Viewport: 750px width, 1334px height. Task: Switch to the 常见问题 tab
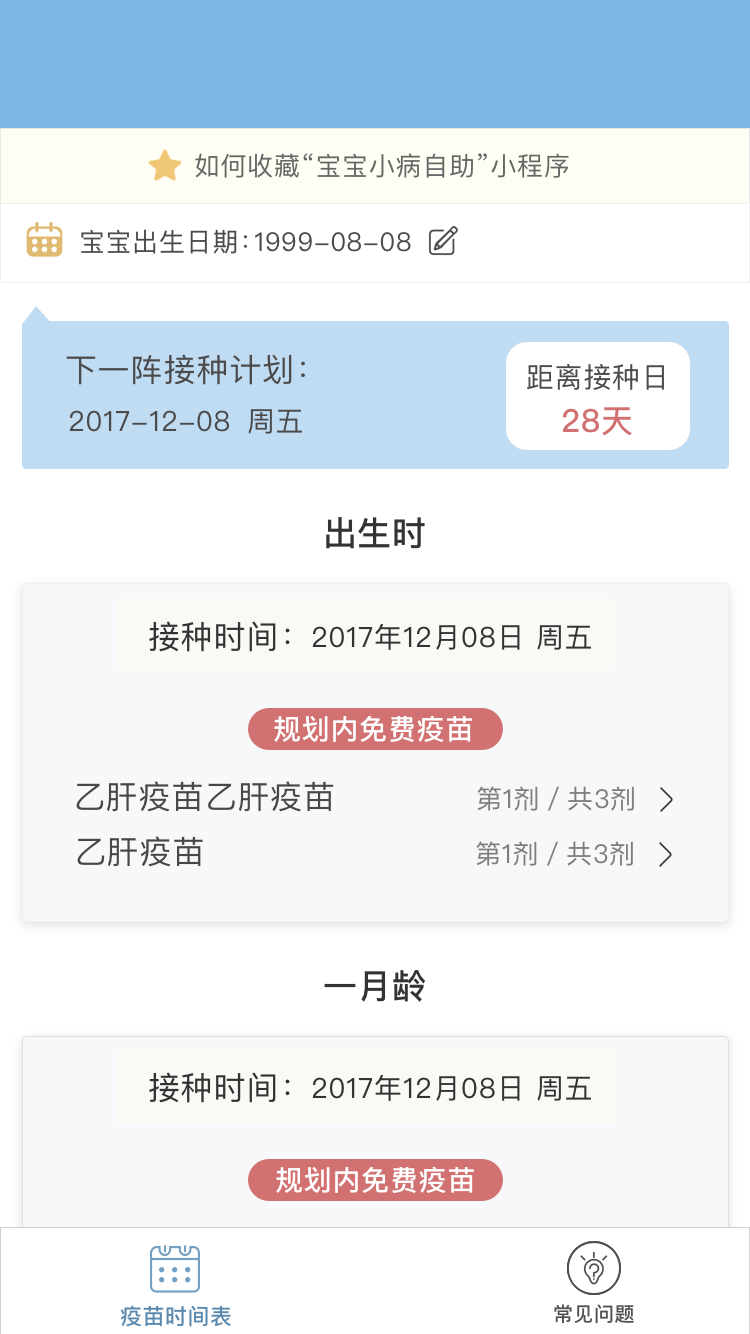[594, 1284]
